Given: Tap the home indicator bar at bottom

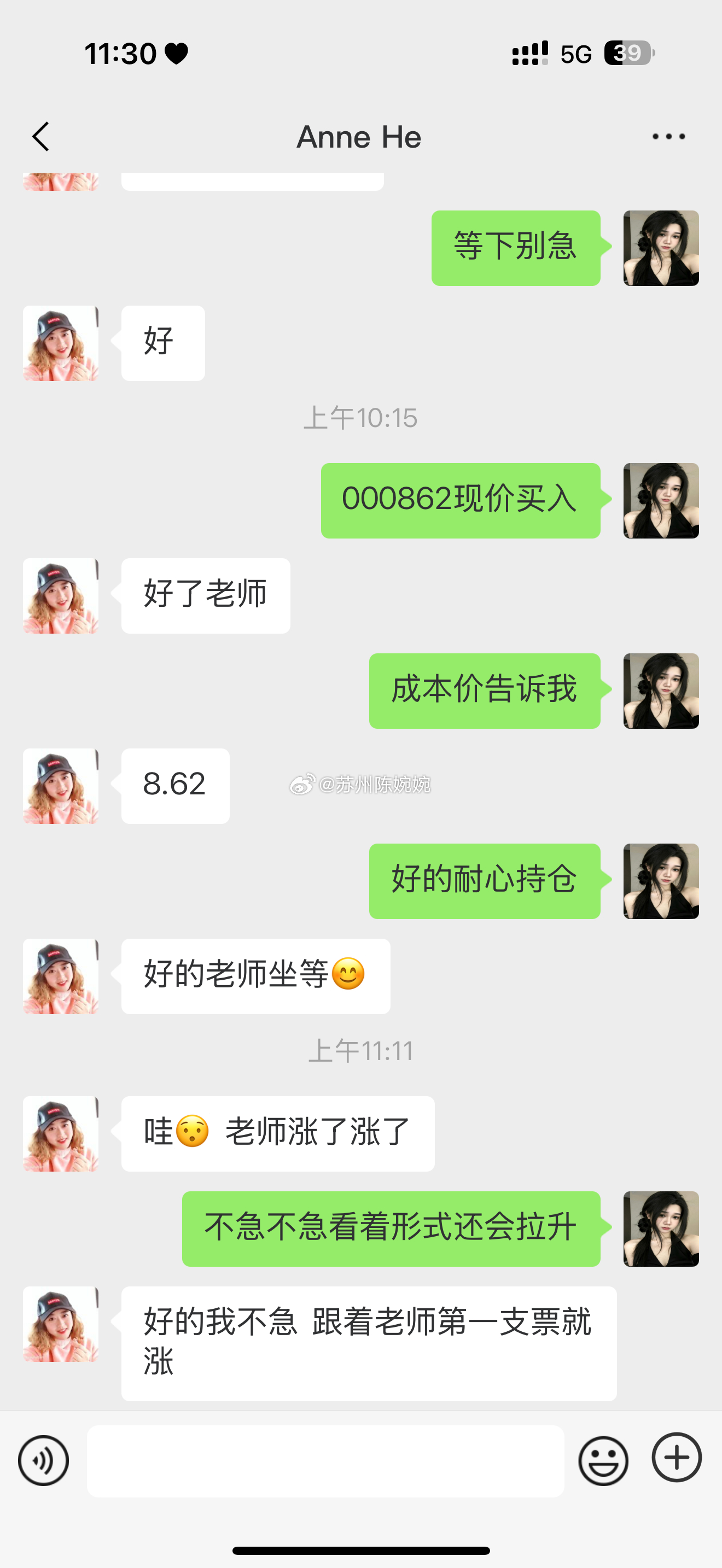Looking at the screenshot, I should coord(361,1551).
